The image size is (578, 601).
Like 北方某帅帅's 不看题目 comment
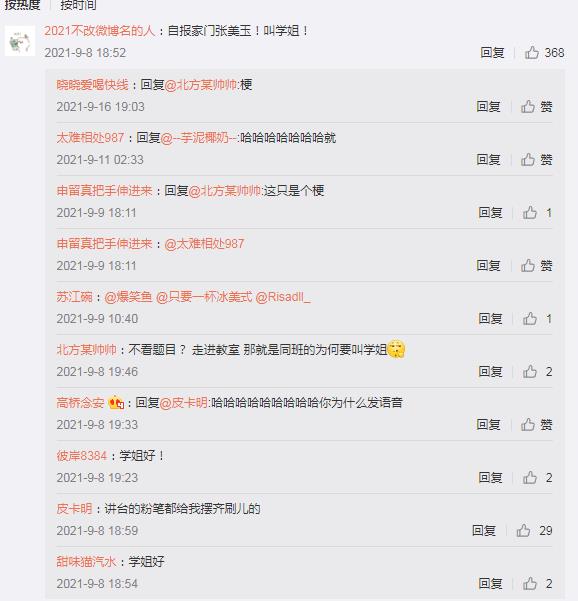tap(537, 371)
